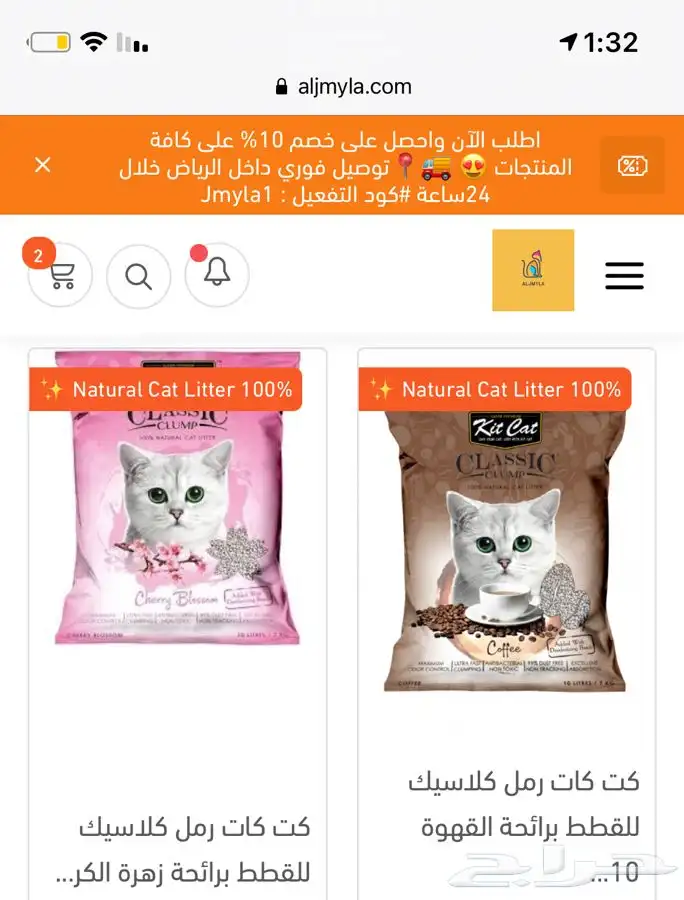
Task: Open the hamburger menu
Action: (x=624, y=275)
